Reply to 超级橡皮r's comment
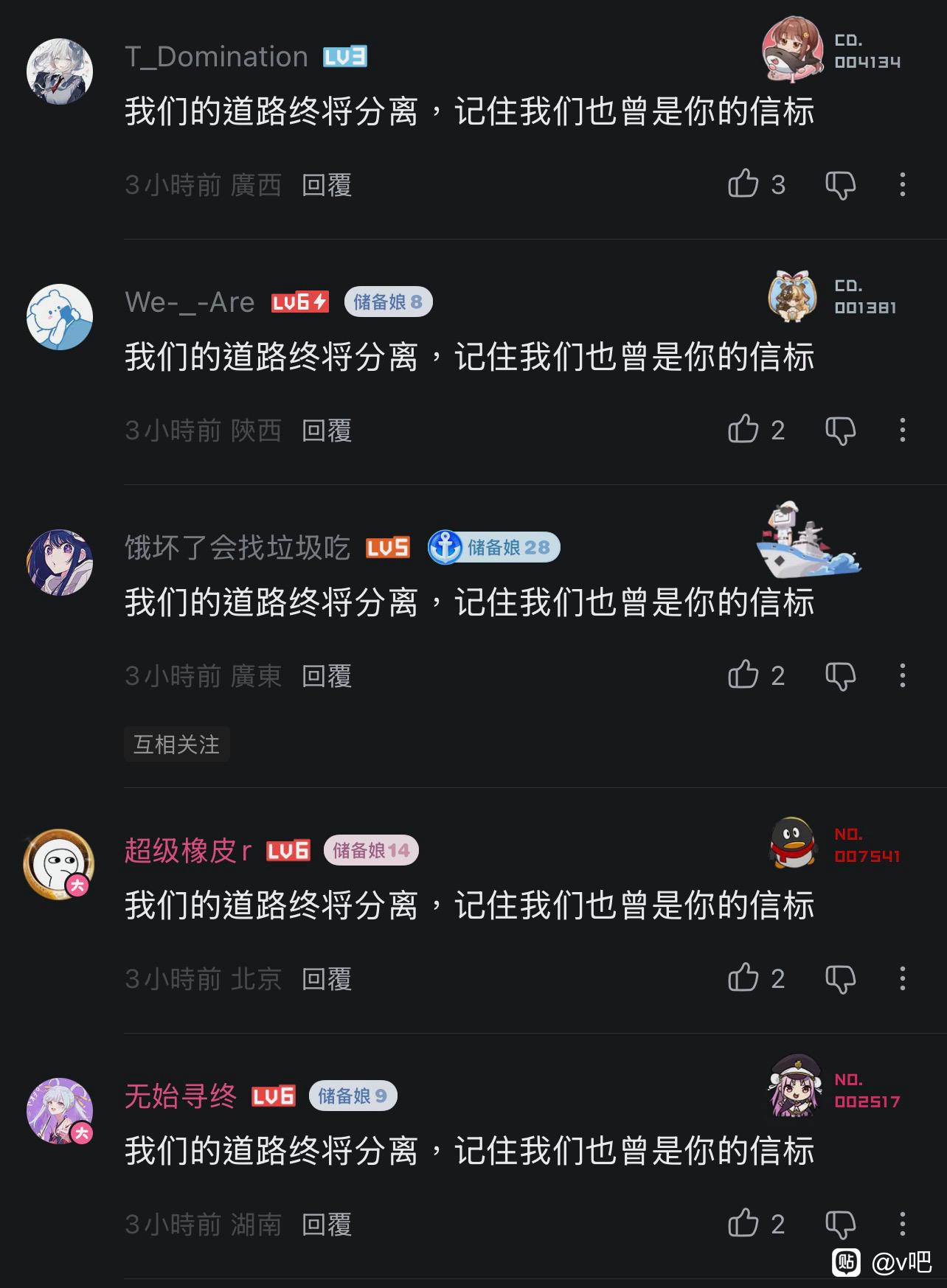Image resolution: width=947 pixels, height=1288 pixels. point(327,979)
